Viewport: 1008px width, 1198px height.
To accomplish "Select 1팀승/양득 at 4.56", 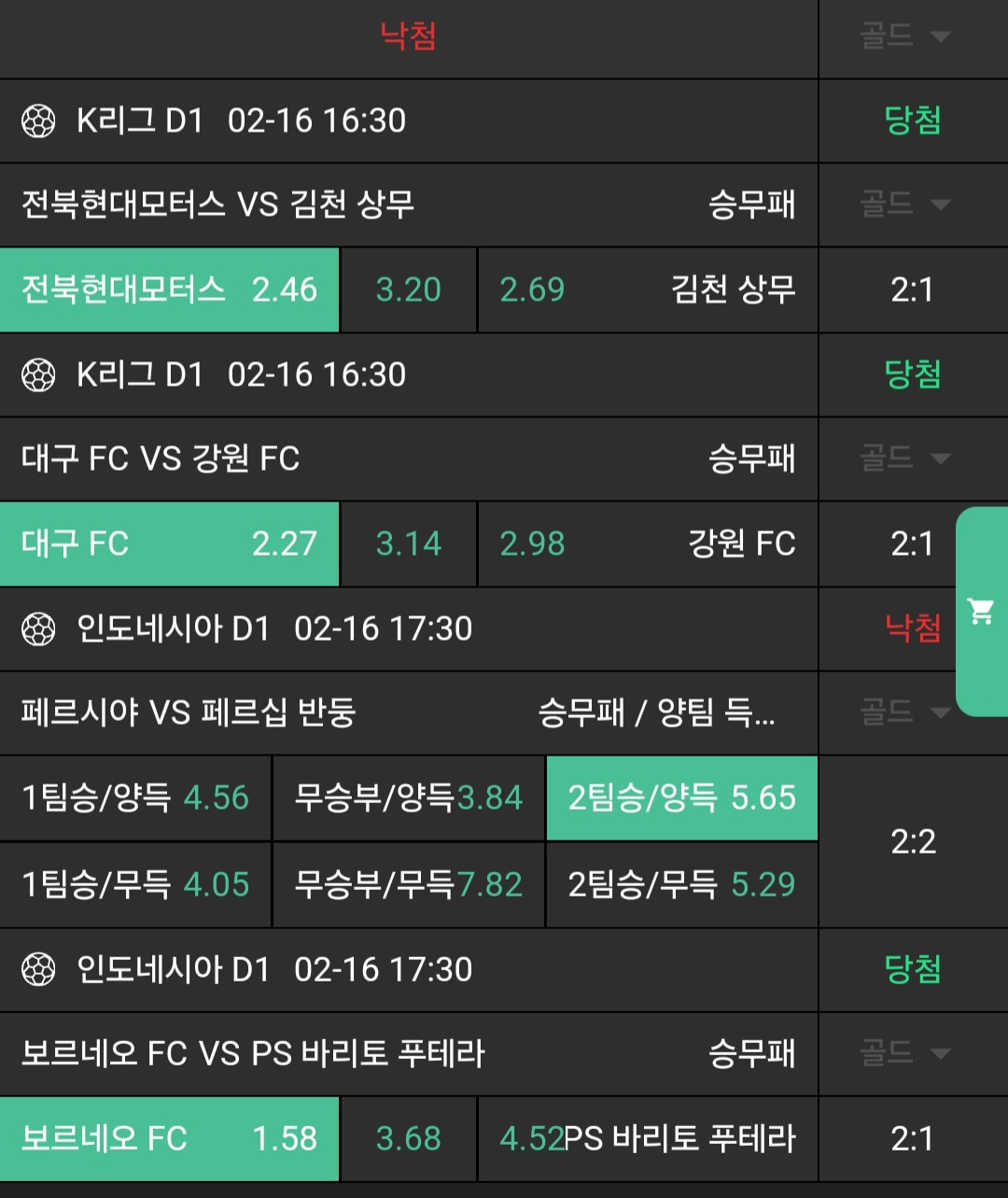I will 135,797.
